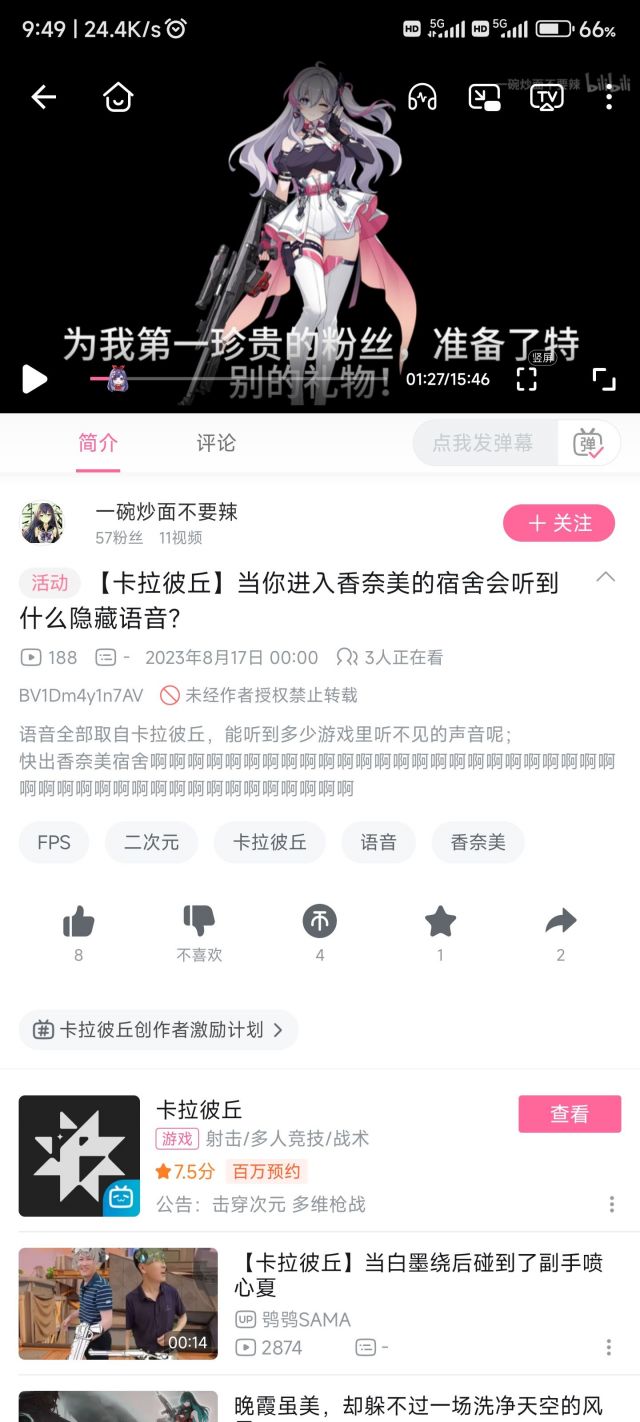The width and height of the screenshot is (640, 1422).
Task: Follow 一碗炒面不要辣 with 关注 button
Action: (559, 523)
